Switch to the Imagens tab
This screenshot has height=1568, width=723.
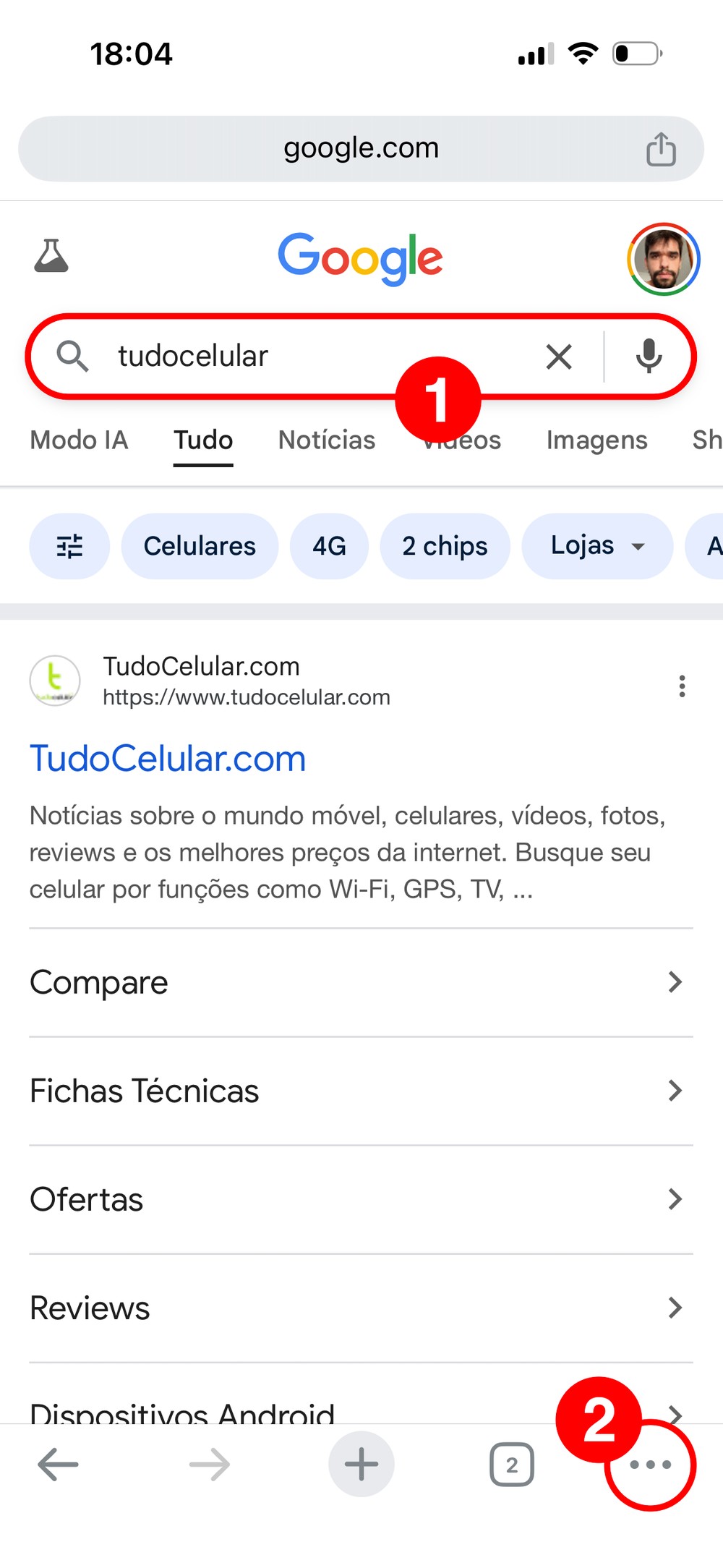tap(596, 440)
